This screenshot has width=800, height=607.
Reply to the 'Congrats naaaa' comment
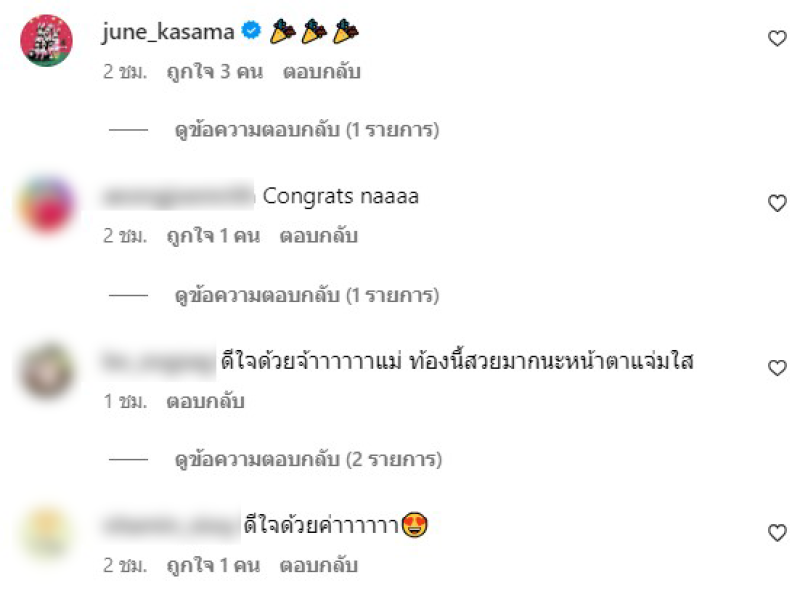tap(318, 237)
